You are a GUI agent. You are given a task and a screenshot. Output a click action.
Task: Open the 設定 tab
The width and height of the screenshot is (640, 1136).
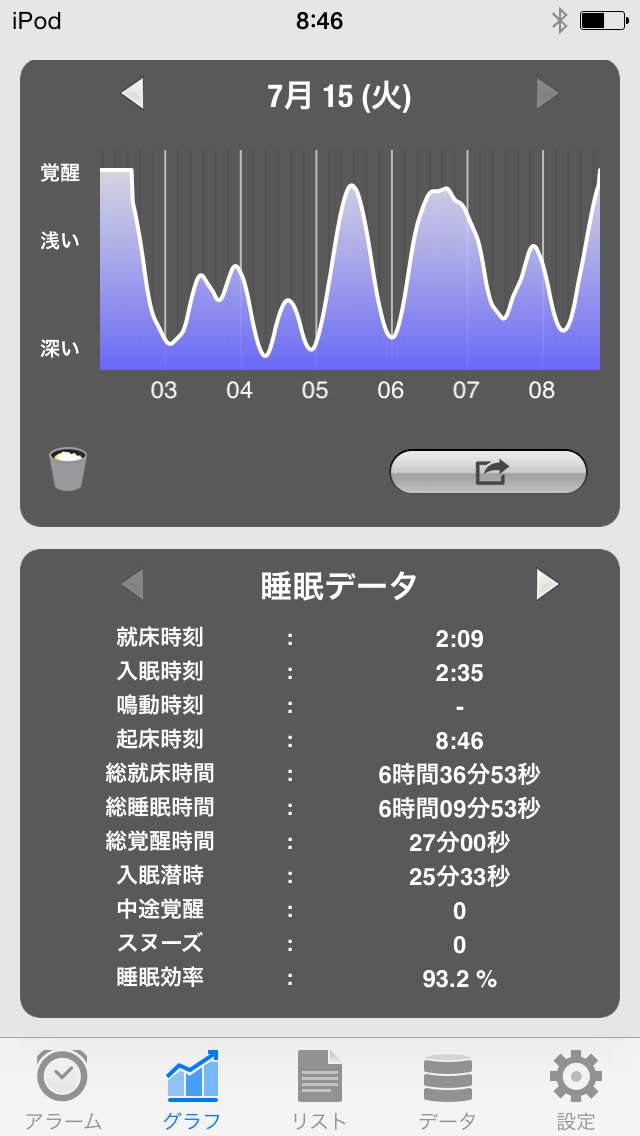[x=576, y=1088]
